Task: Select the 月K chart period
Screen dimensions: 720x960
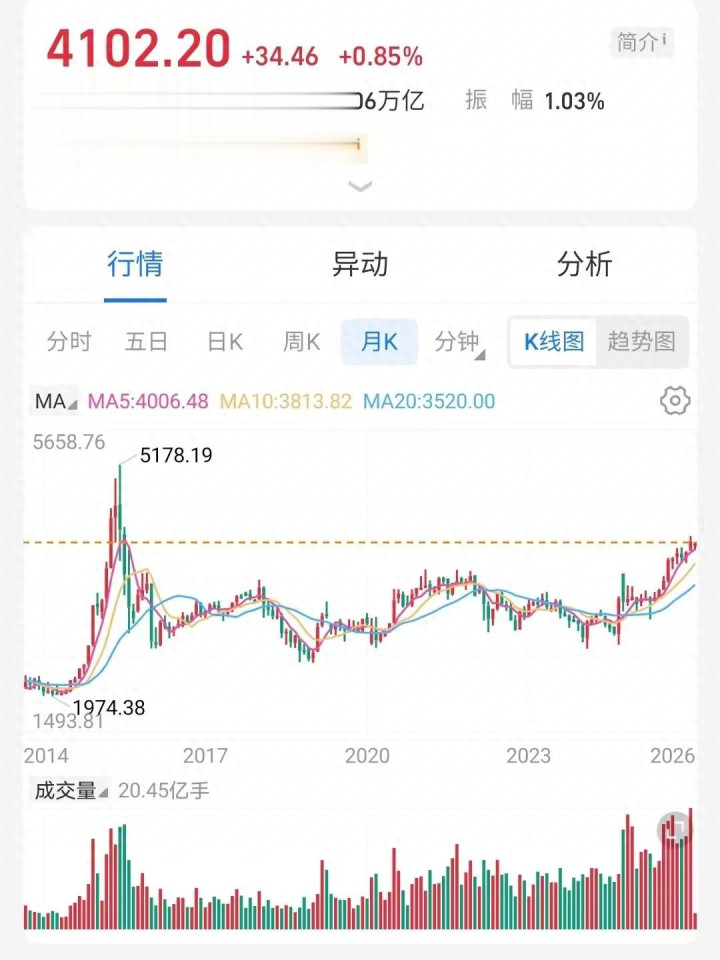Action: coord(379,342)
